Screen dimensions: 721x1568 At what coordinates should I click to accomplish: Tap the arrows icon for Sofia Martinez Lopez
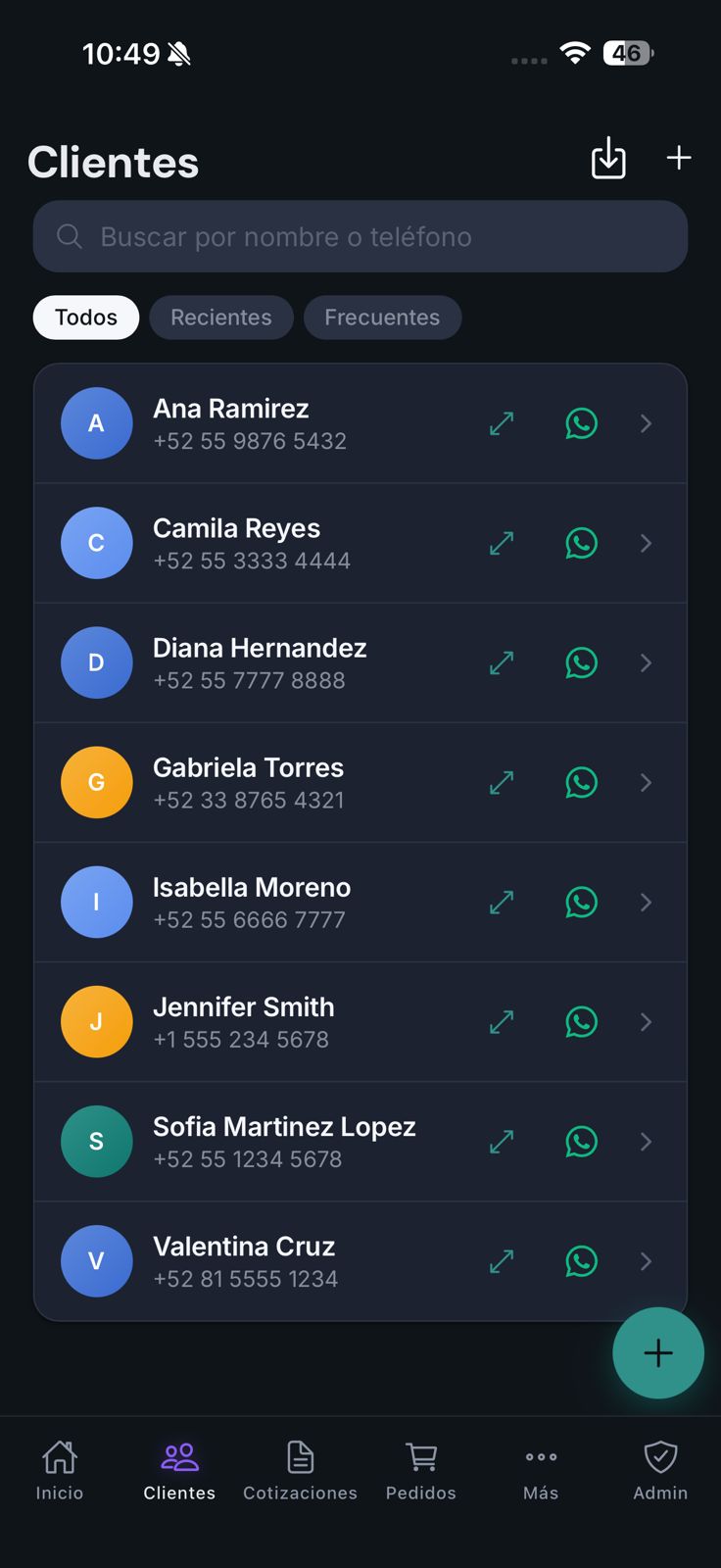[x=502, y=1142]
